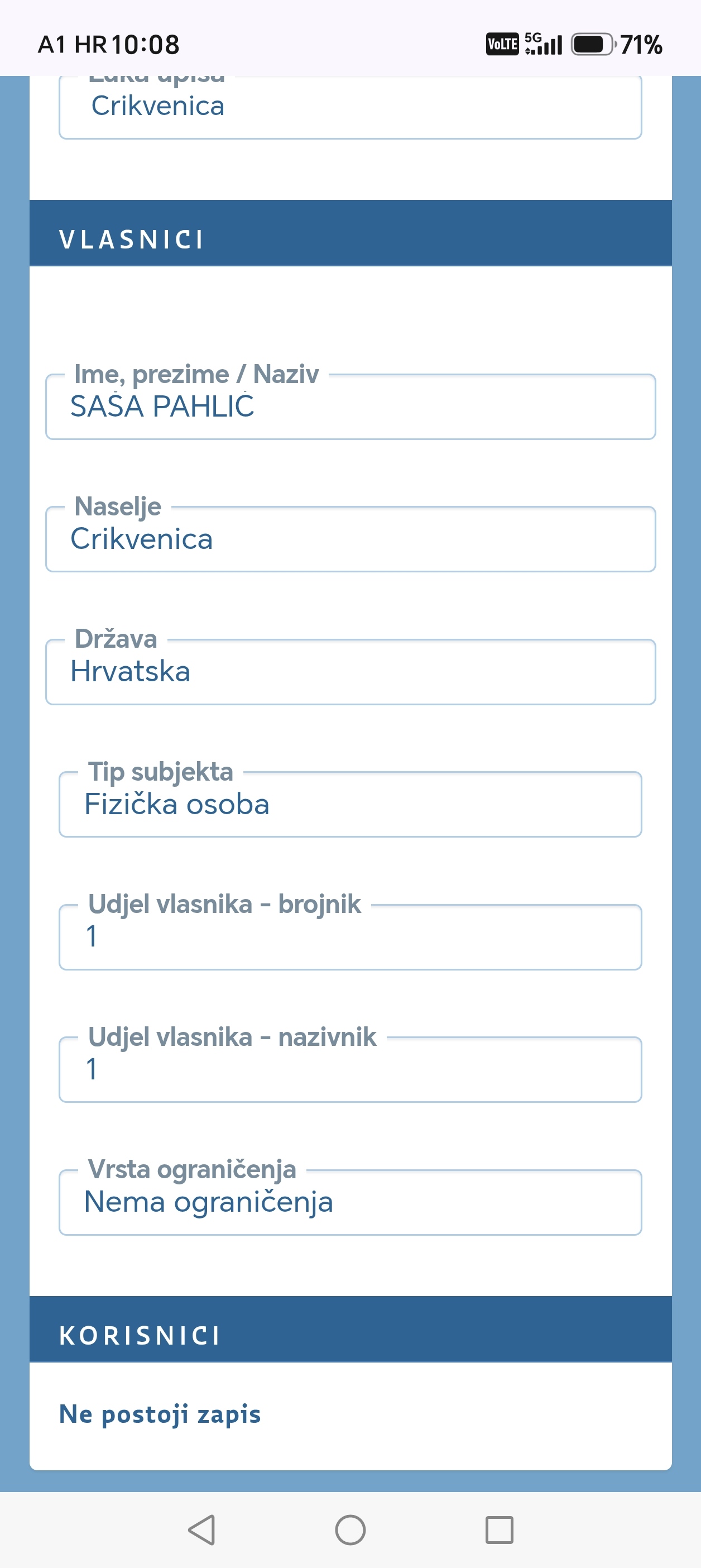Select the Udjel vlasnika - brojnik field
This screenshot has width=701, height=1568.
(350, 937)
